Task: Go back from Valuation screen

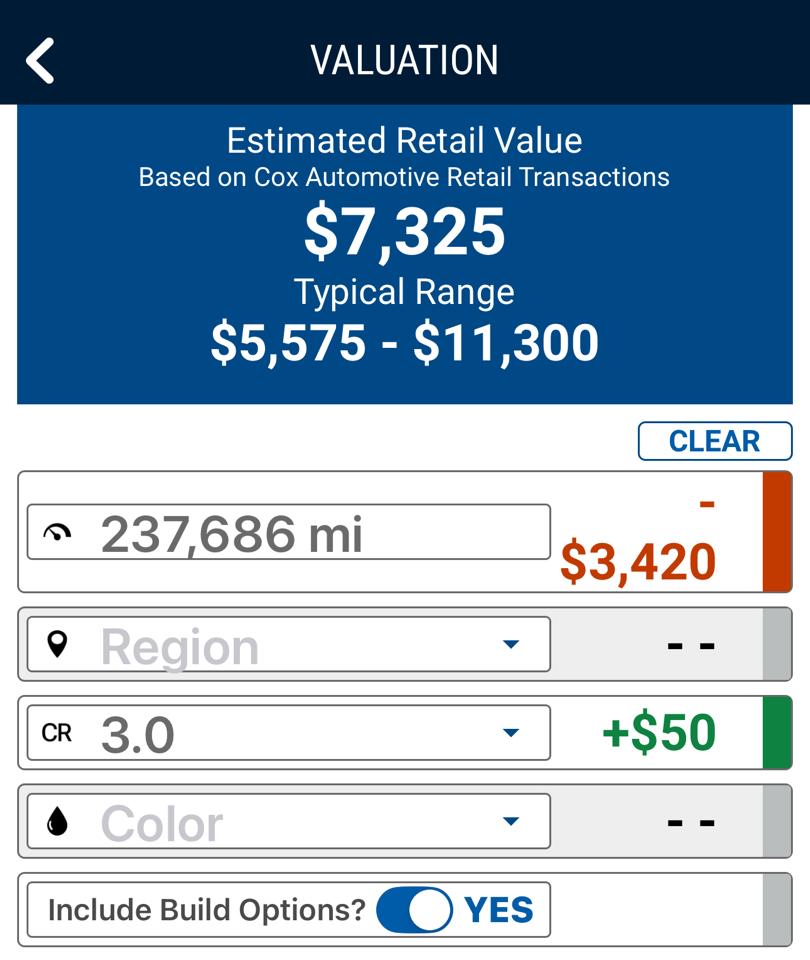Action: [x=40, y=61]
